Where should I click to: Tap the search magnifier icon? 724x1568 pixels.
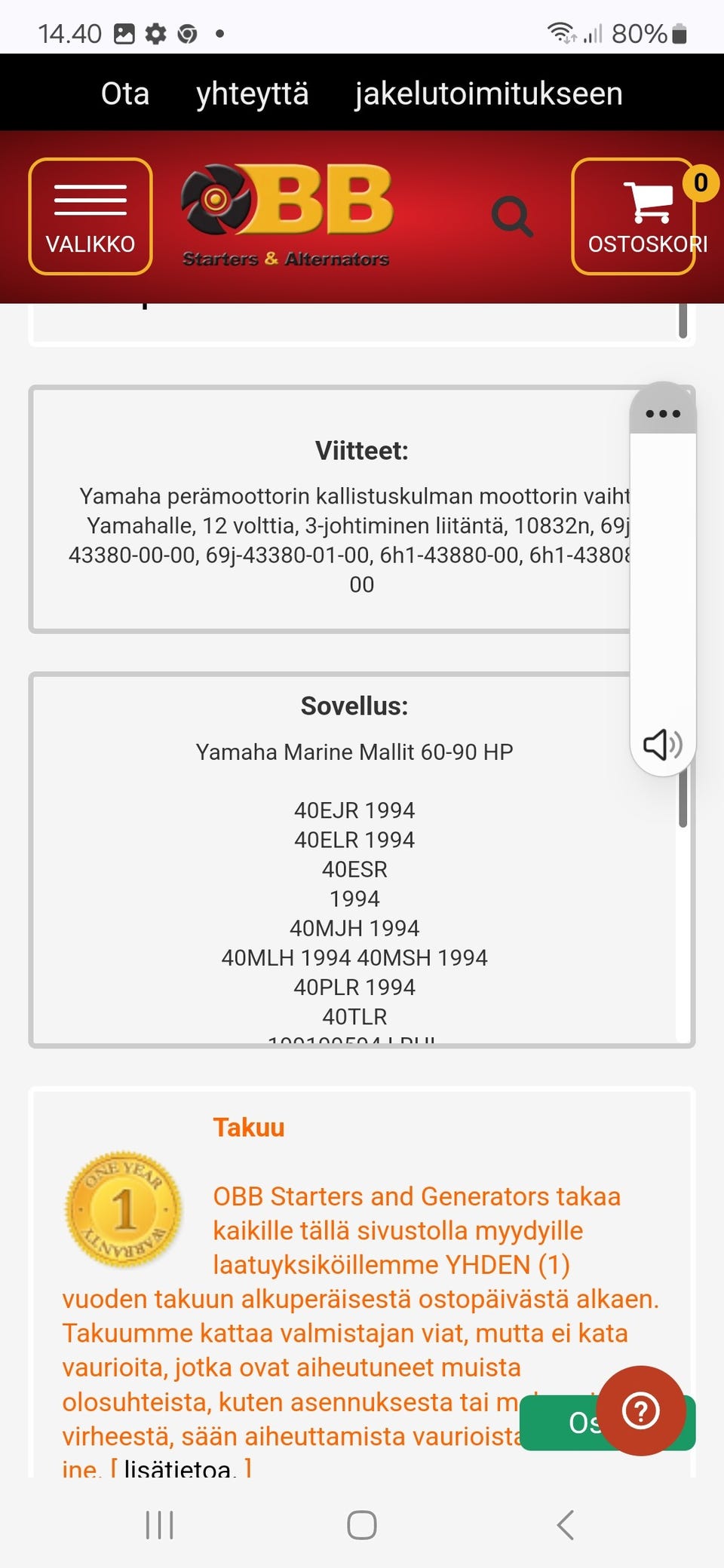(512, 217)
